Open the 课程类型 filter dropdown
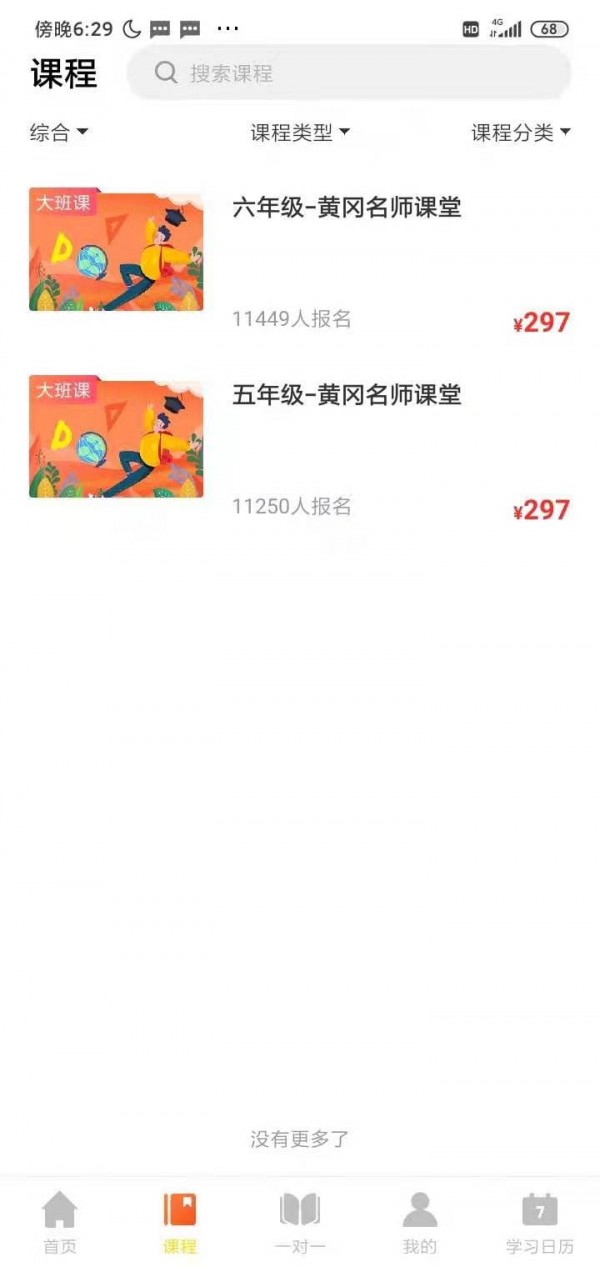 coord(300,133)
